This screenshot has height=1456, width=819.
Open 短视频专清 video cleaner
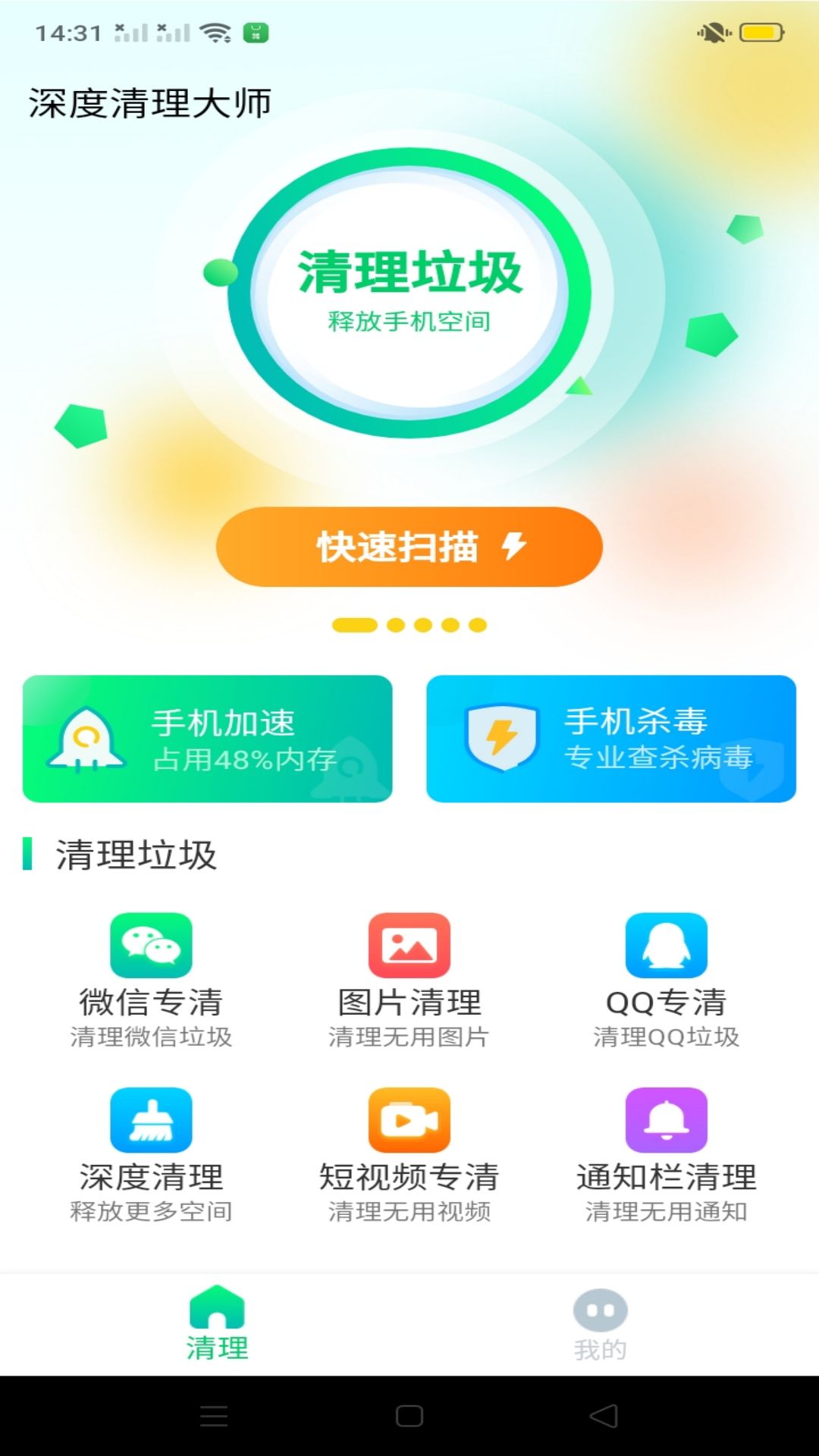[x=409, y=1156]
